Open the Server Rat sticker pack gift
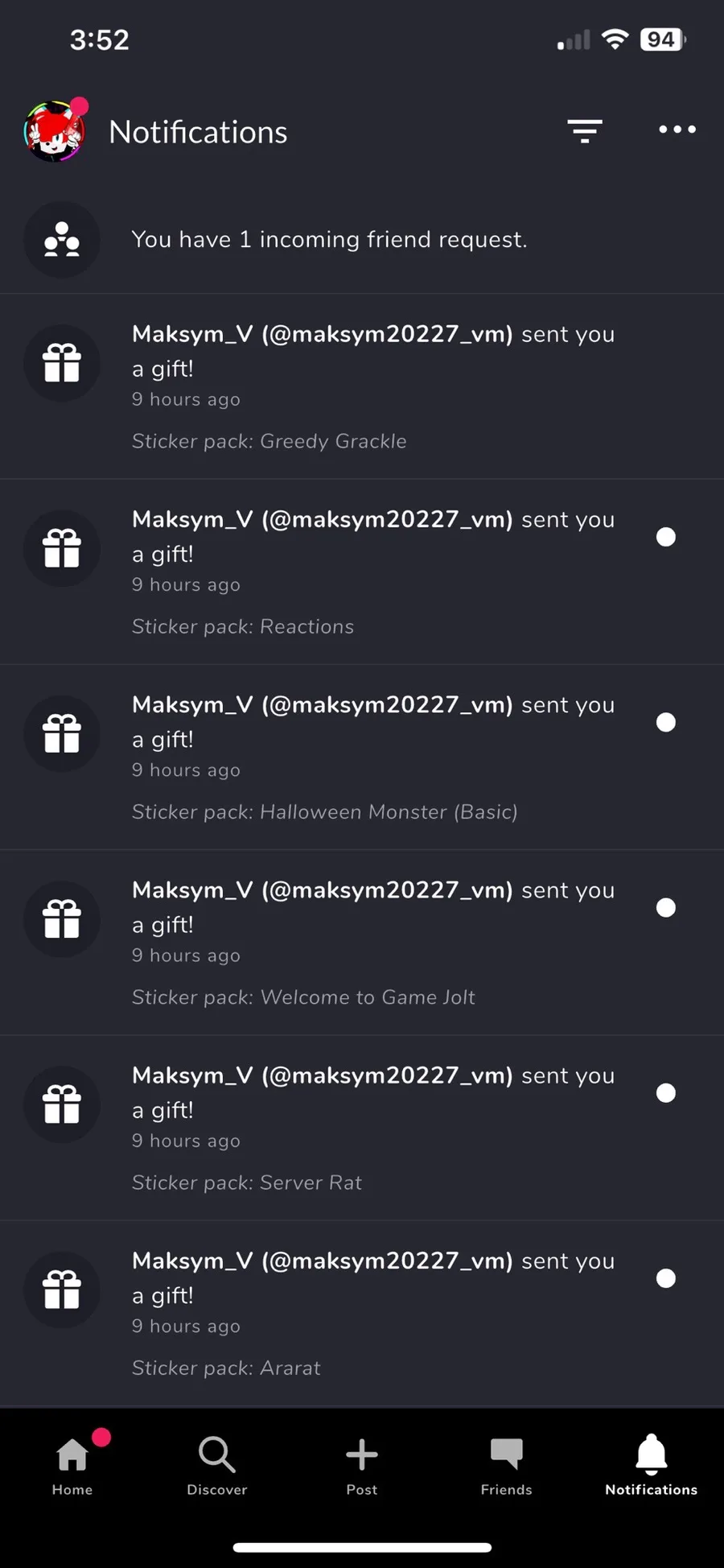724x1568 pixels. (362, 1127)
